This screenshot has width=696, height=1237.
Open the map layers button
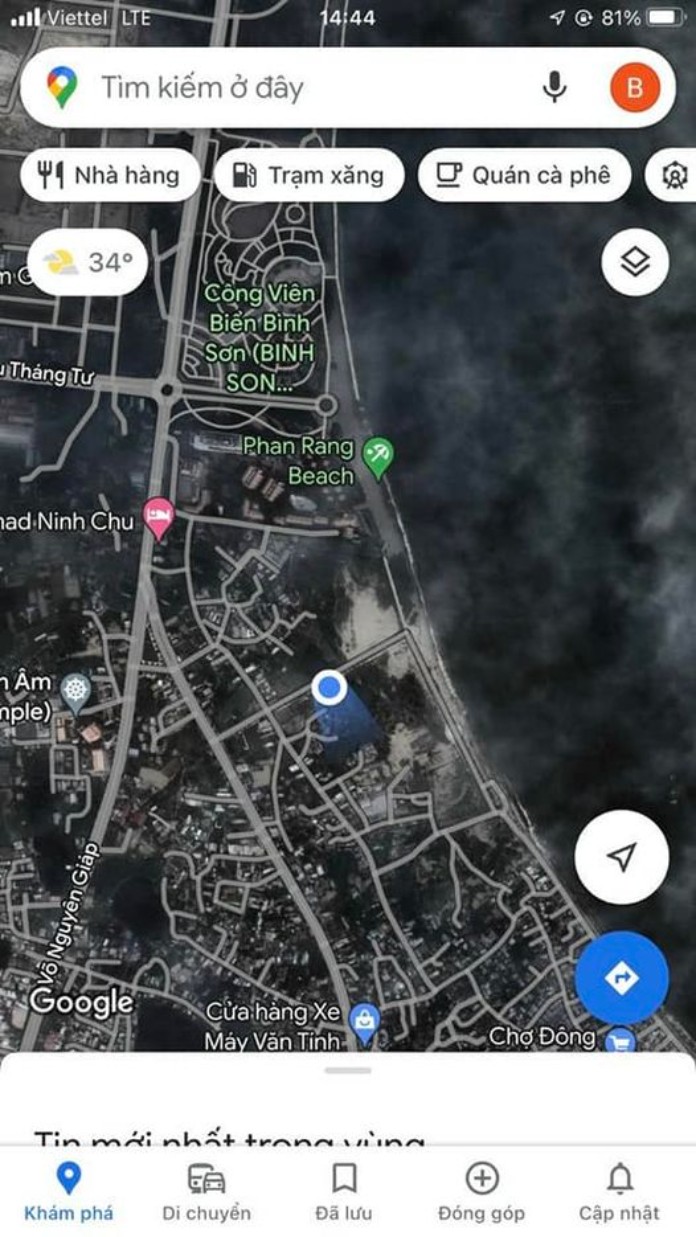[635, 263]
